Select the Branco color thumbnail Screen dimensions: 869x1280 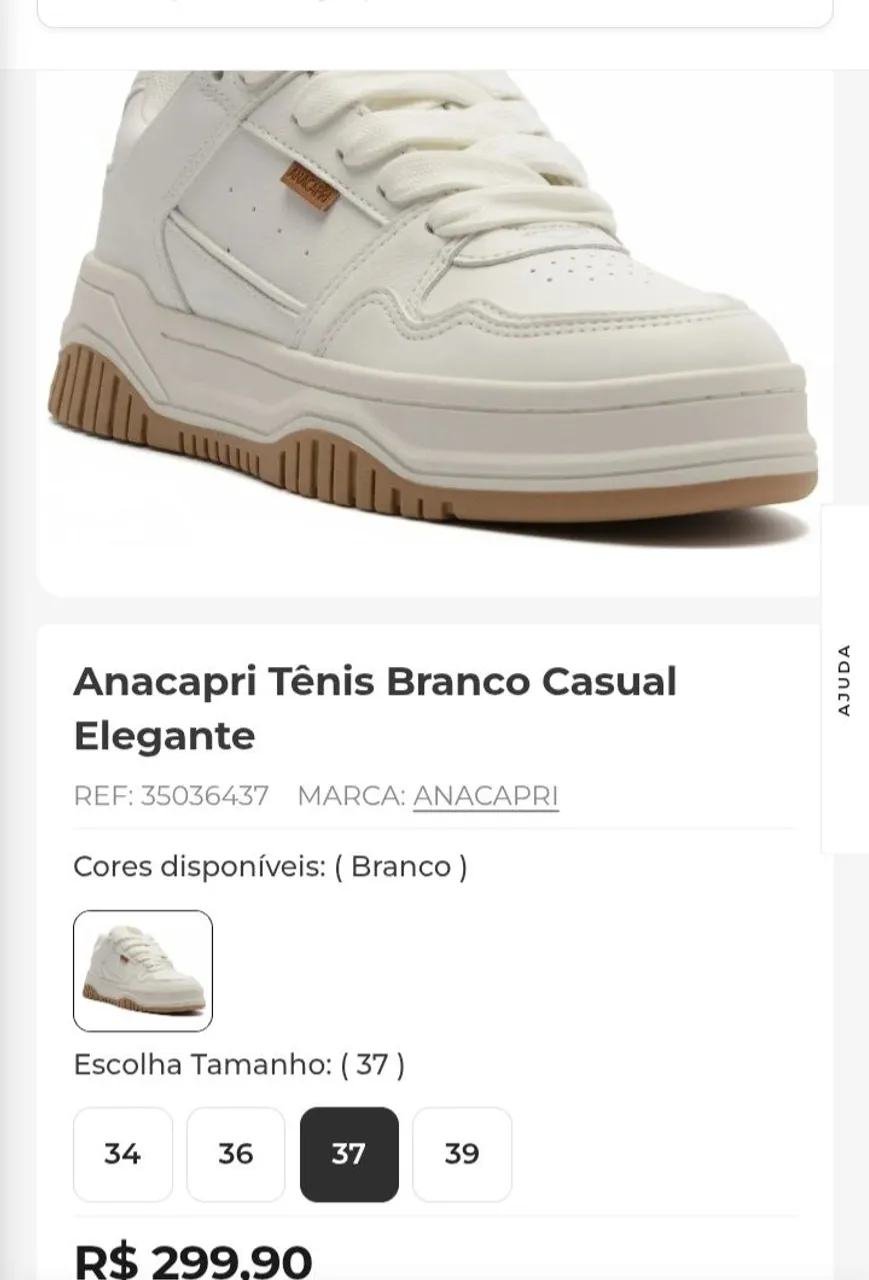(143, 971)
